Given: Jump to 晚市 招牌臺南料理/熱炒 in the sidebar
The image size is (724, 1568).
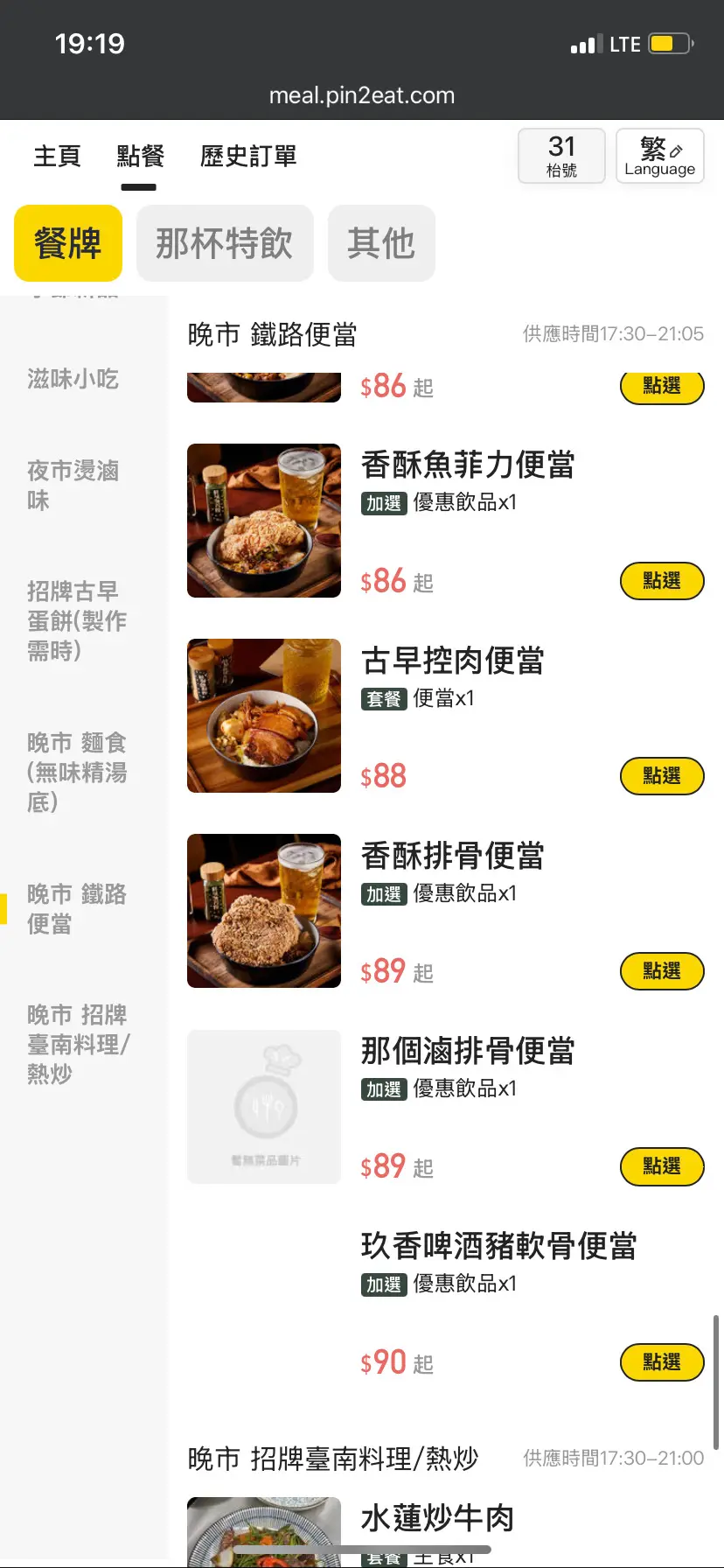Looking at the screenshot, I should pyautogui.click(x=79, y=1044).
